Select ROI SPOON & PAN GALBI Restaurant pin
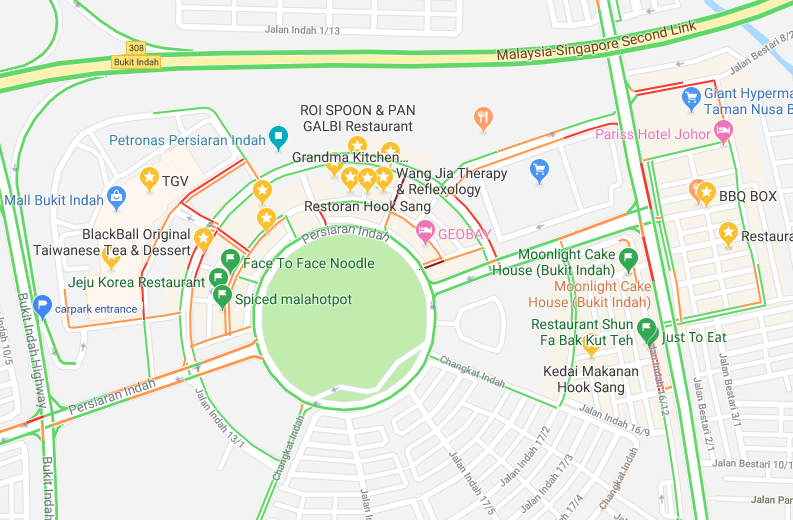 click(x=357, y=146)
